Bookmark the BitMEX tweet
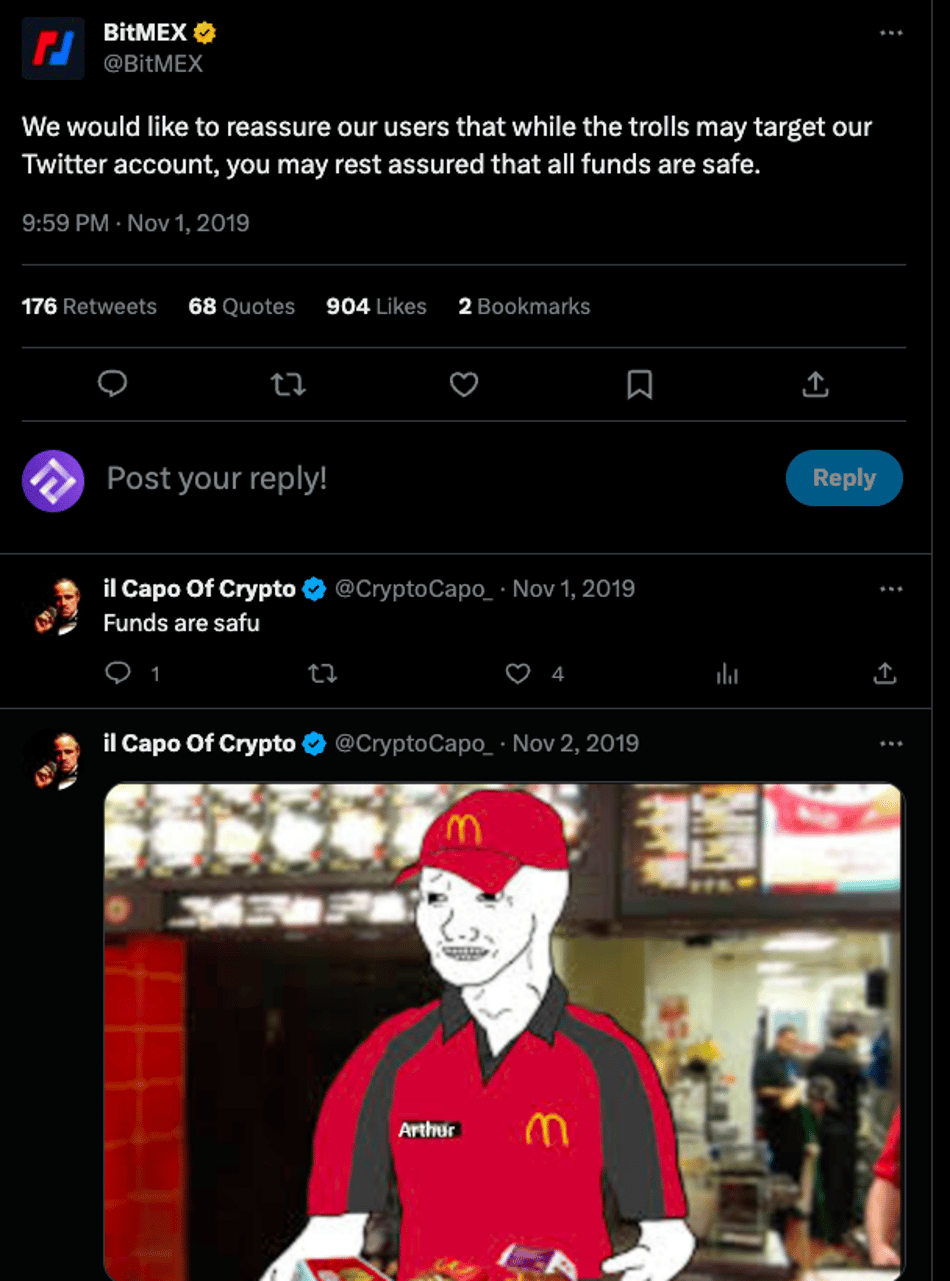Image resolution: width=950 pixels, height=1281 pixels. (x=640, y=384)
